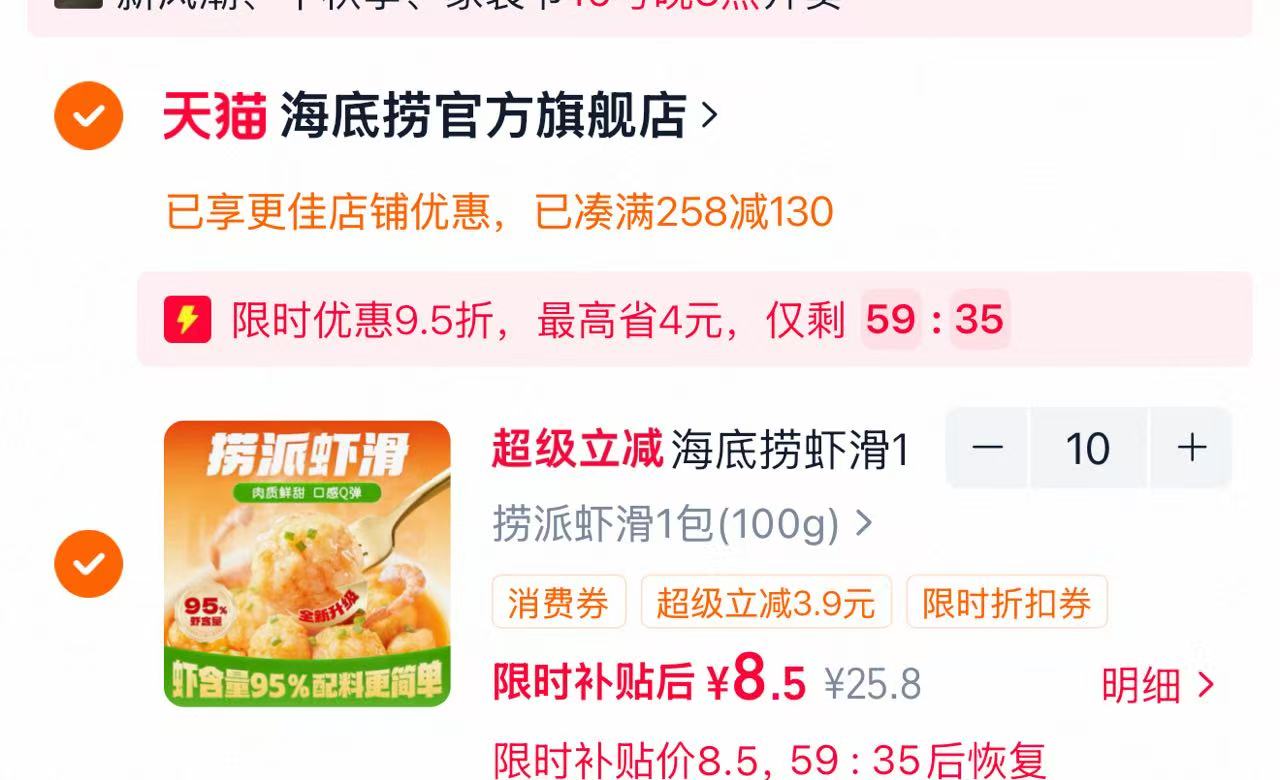This screenshot has width=1280, height=780.
Task: Tap the 消费券 coupon tag
Action: point(559,602)
